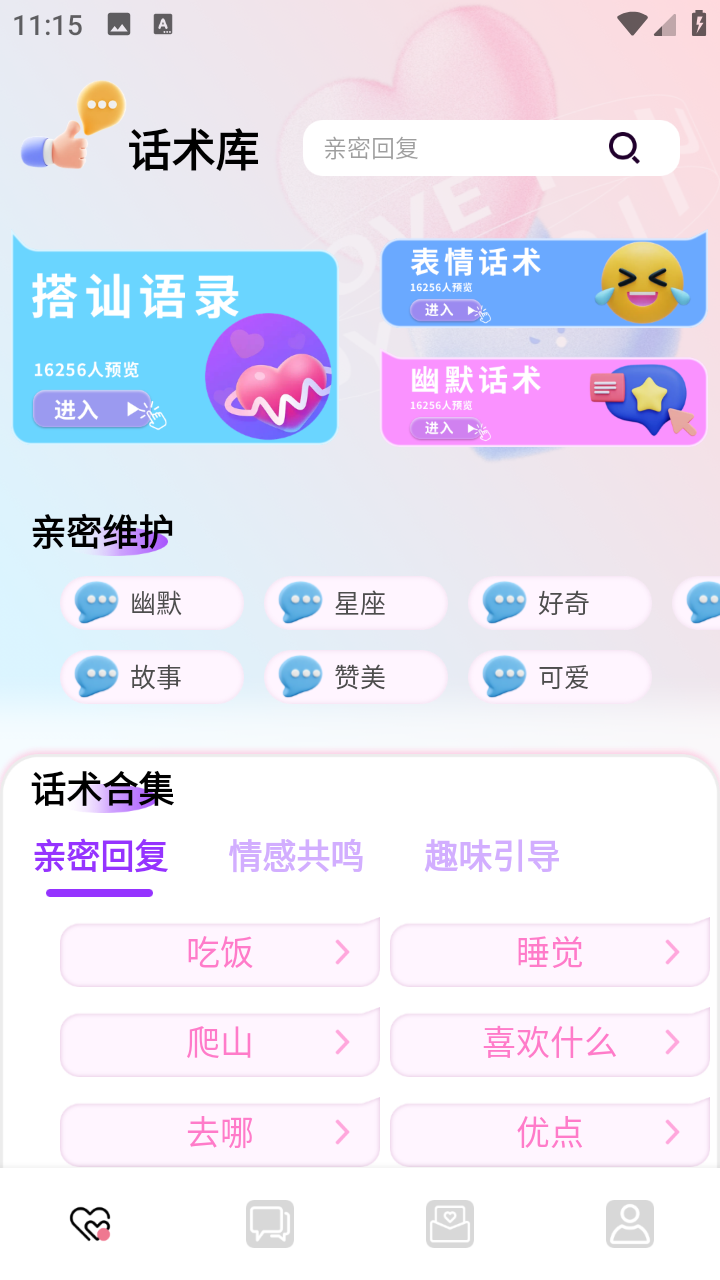The width and height of the screenshot is (720, 1280).
Task: Open the 睡觉 topic
Action: click(550, 952)
